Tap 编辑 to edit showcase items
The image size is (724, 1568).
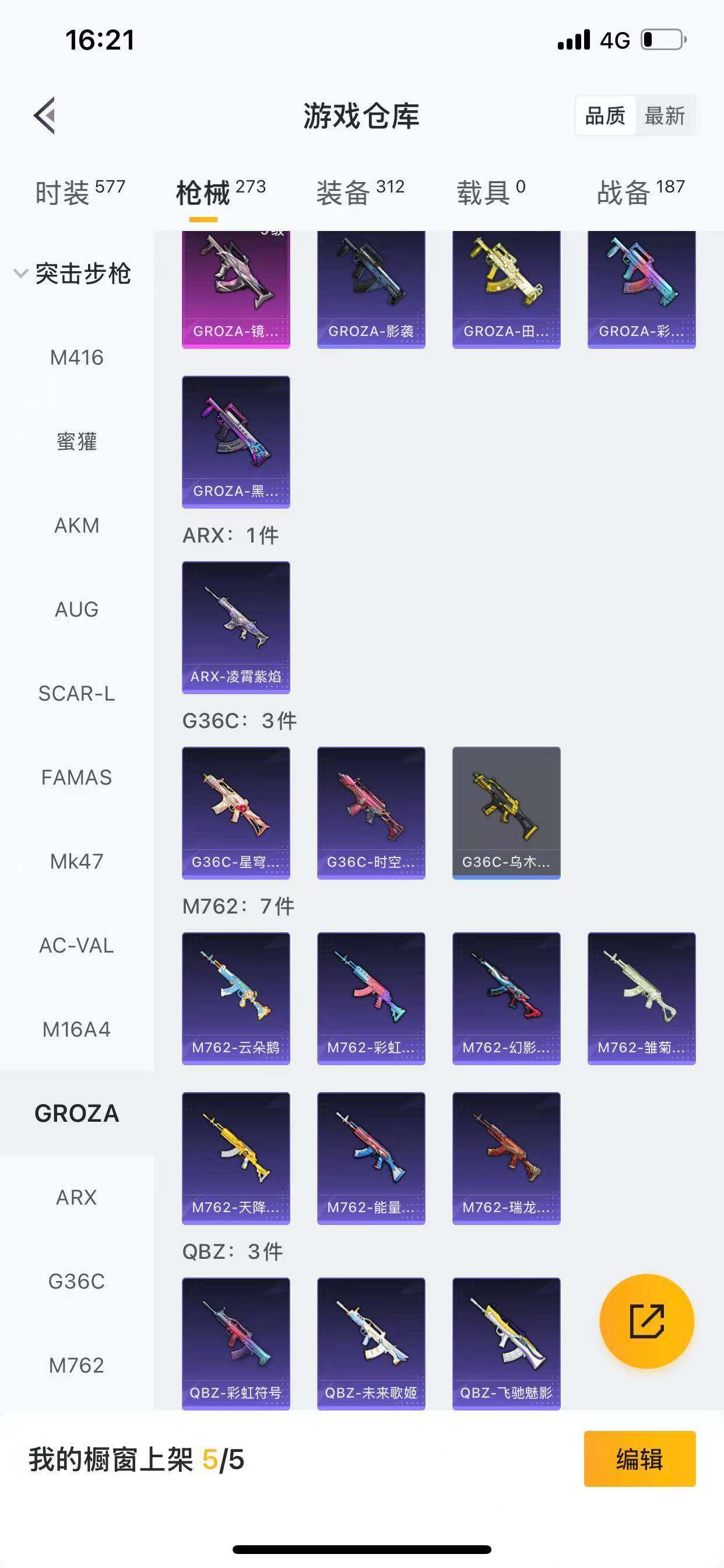(x=639, y=1458)
